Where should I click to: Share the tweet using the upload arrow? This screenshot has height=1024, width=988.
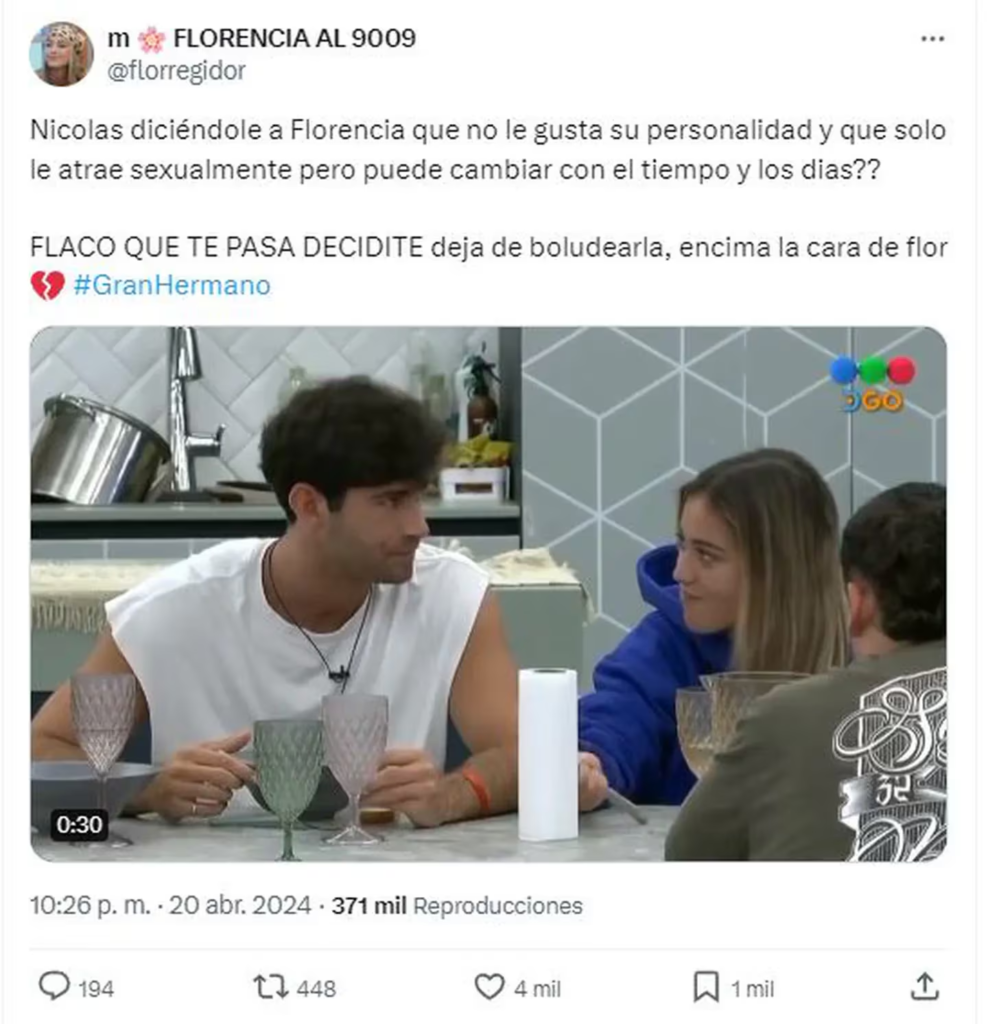tap(926, 987)
